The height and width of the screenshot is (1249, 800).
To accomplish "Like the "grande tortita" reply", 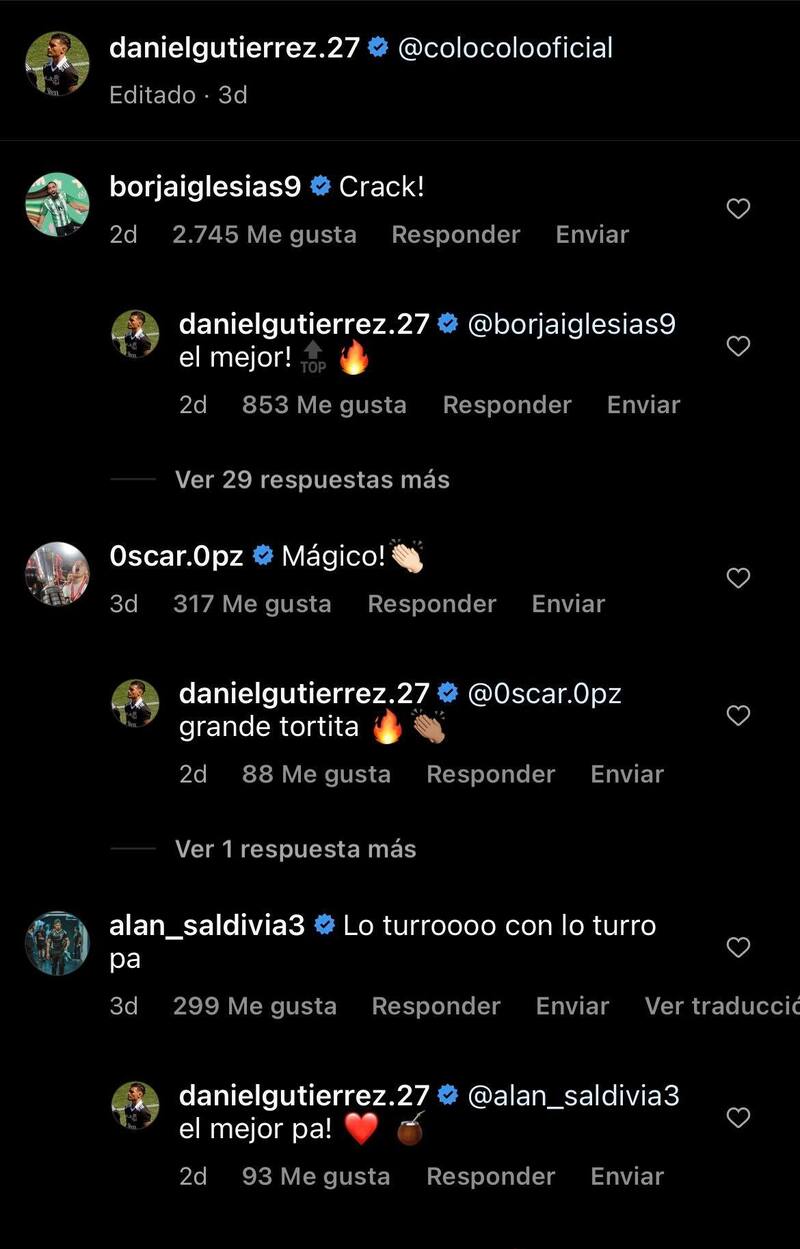I will point(738,715).
